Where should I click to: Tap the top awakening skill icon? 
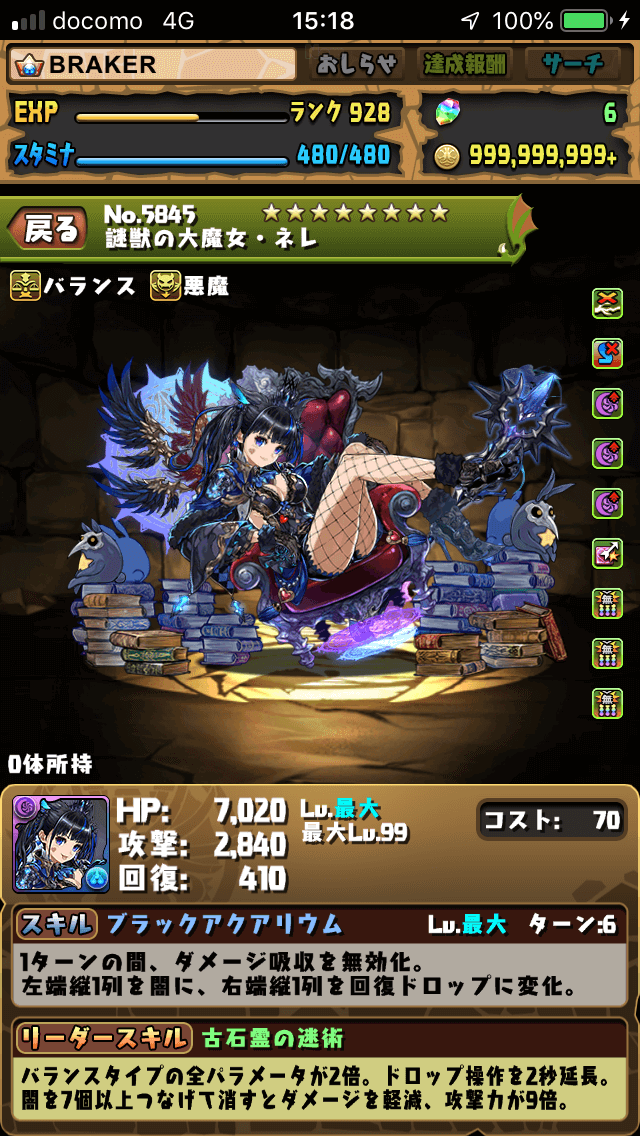tap(607, 303)
